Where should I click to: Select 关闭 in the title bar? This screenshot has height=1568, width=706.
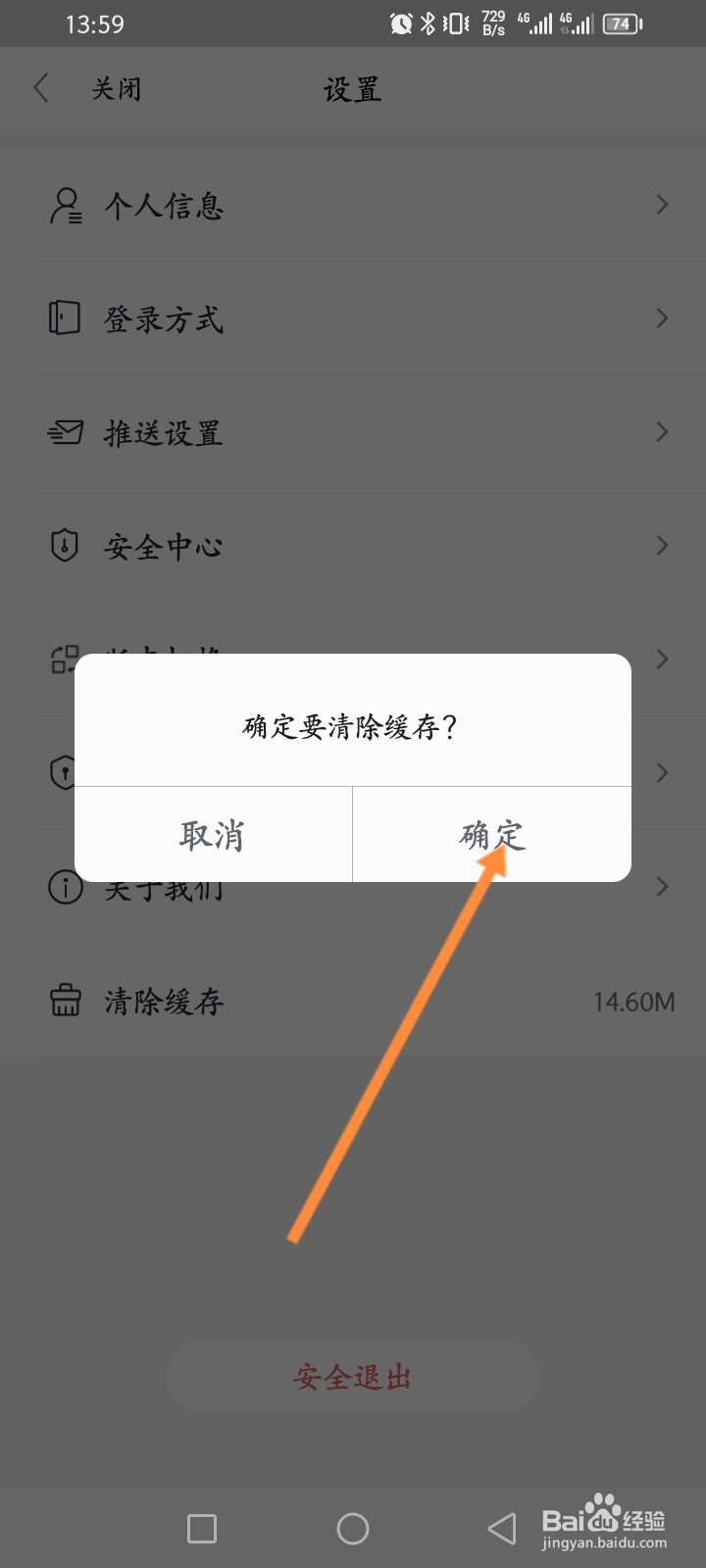(x=117, y=87)
